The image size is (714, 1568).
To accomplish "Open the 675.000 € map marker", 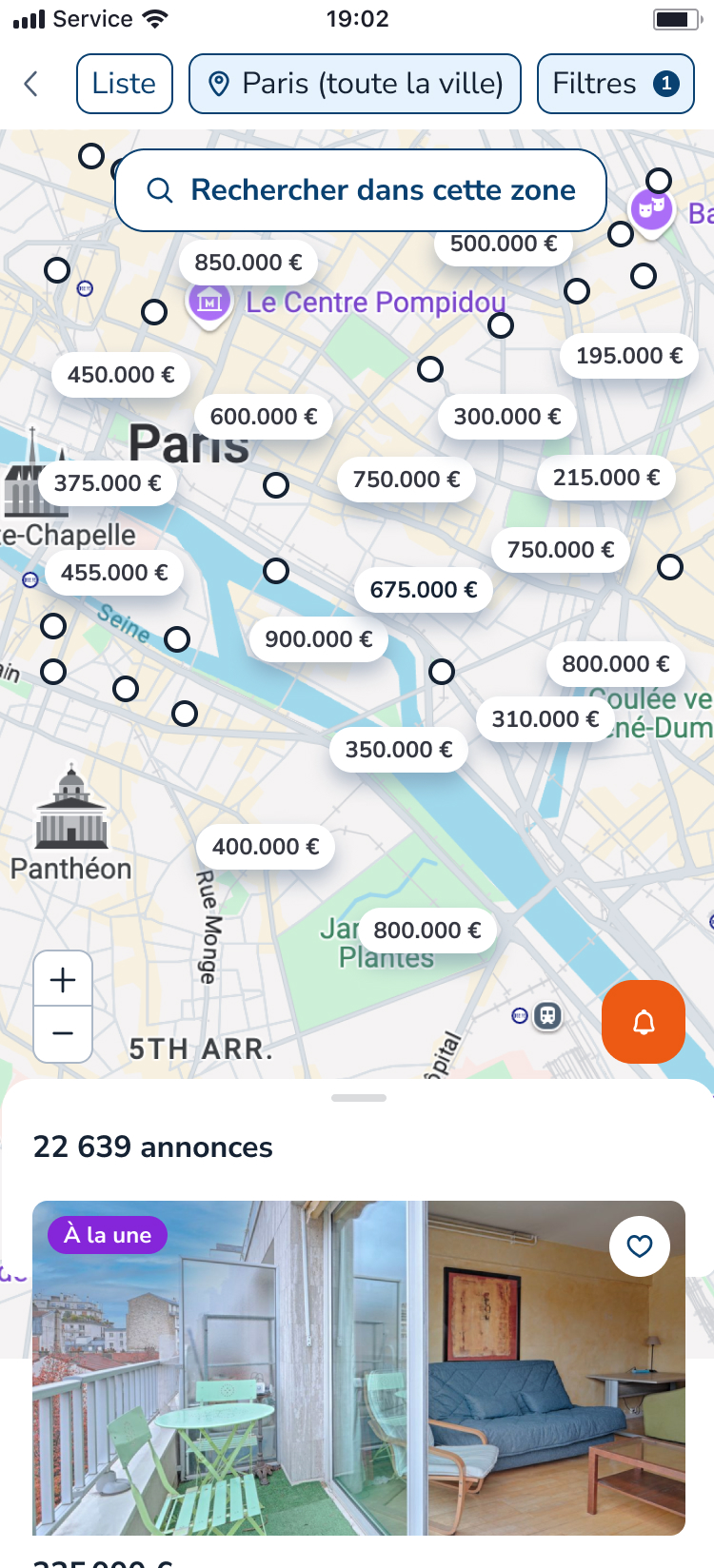I will tap(424, 590).
